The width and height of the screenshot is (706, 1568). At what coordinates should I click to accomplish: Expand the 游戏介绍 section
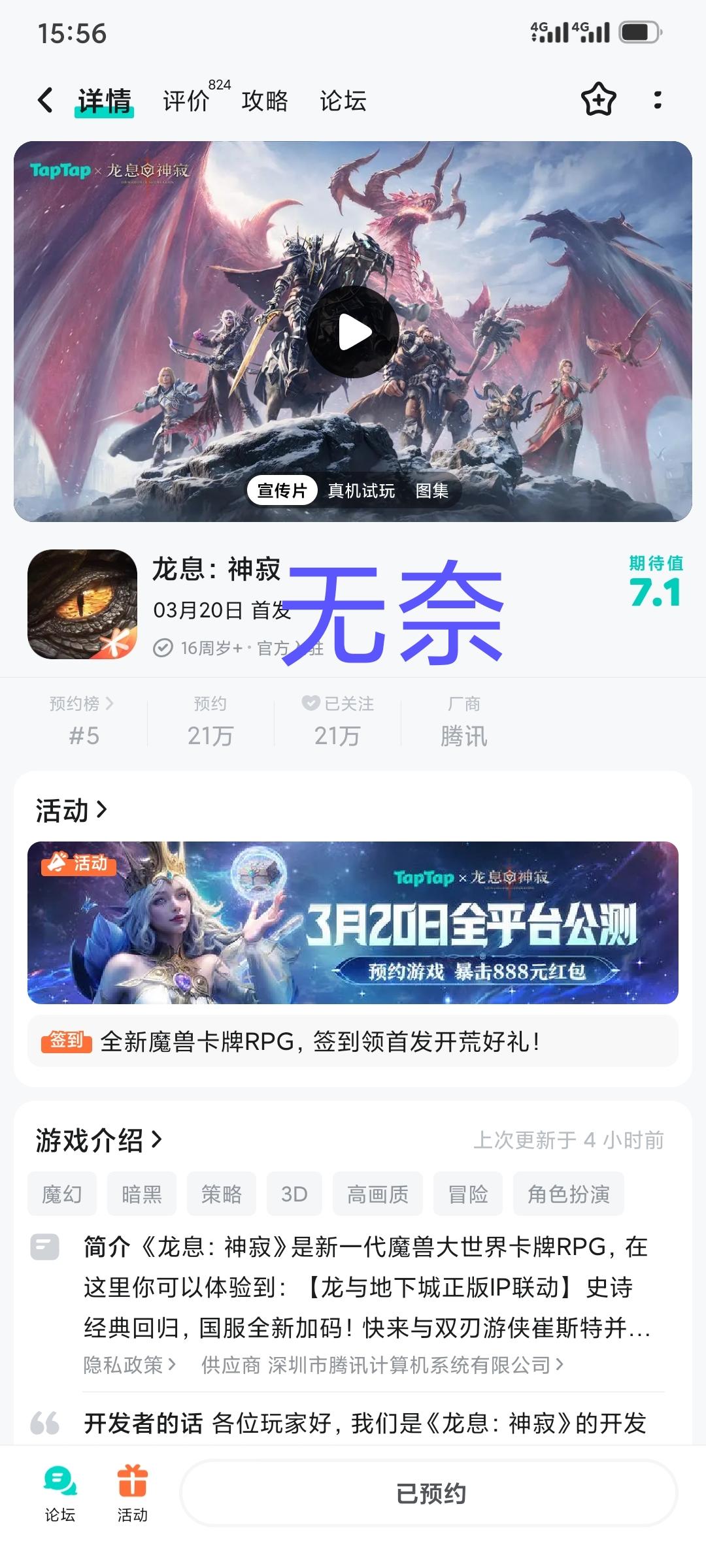coord(98,1140)
